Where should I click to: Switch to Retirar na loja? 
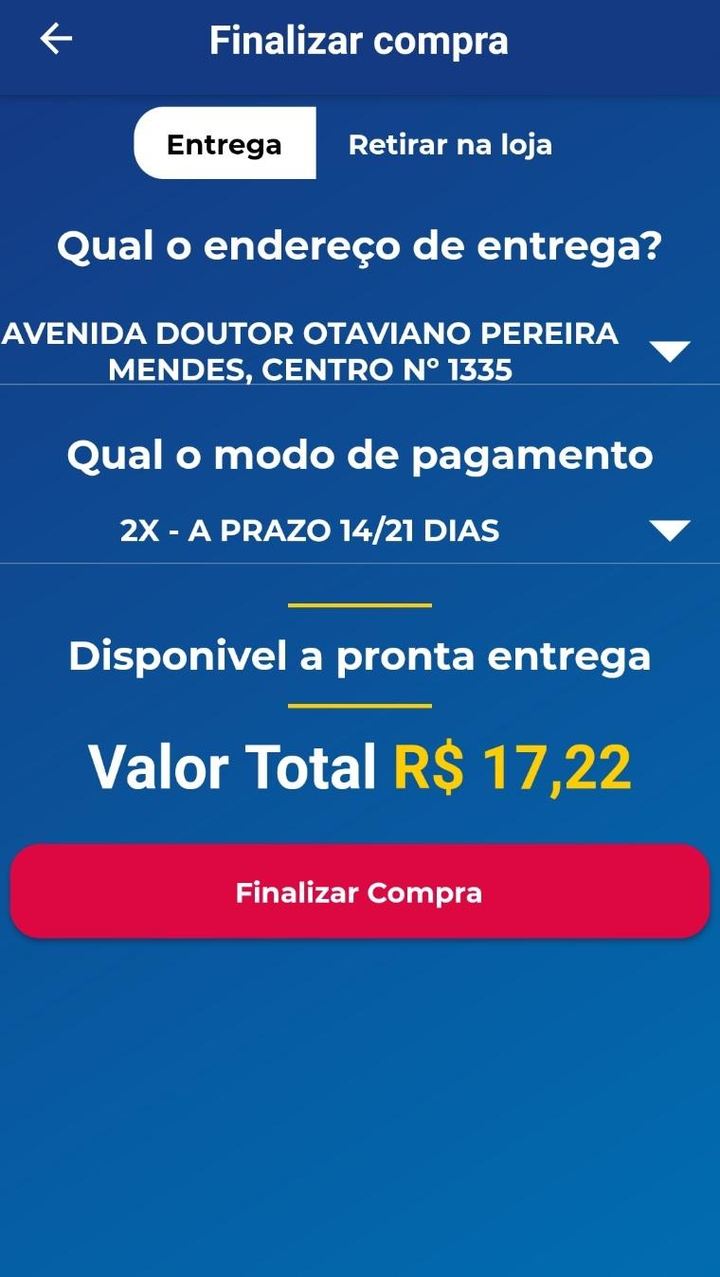tap(450, 144)
